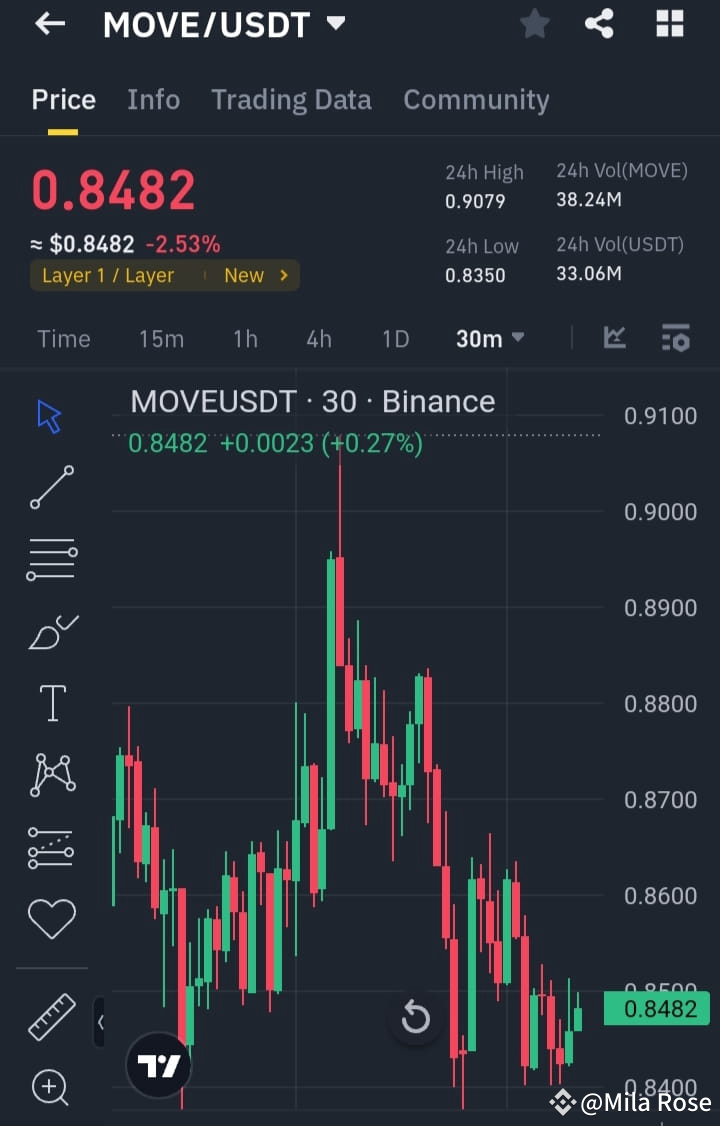Select the brush drawing tool
The image size is (720, 1126).
(x=50, y=630)
